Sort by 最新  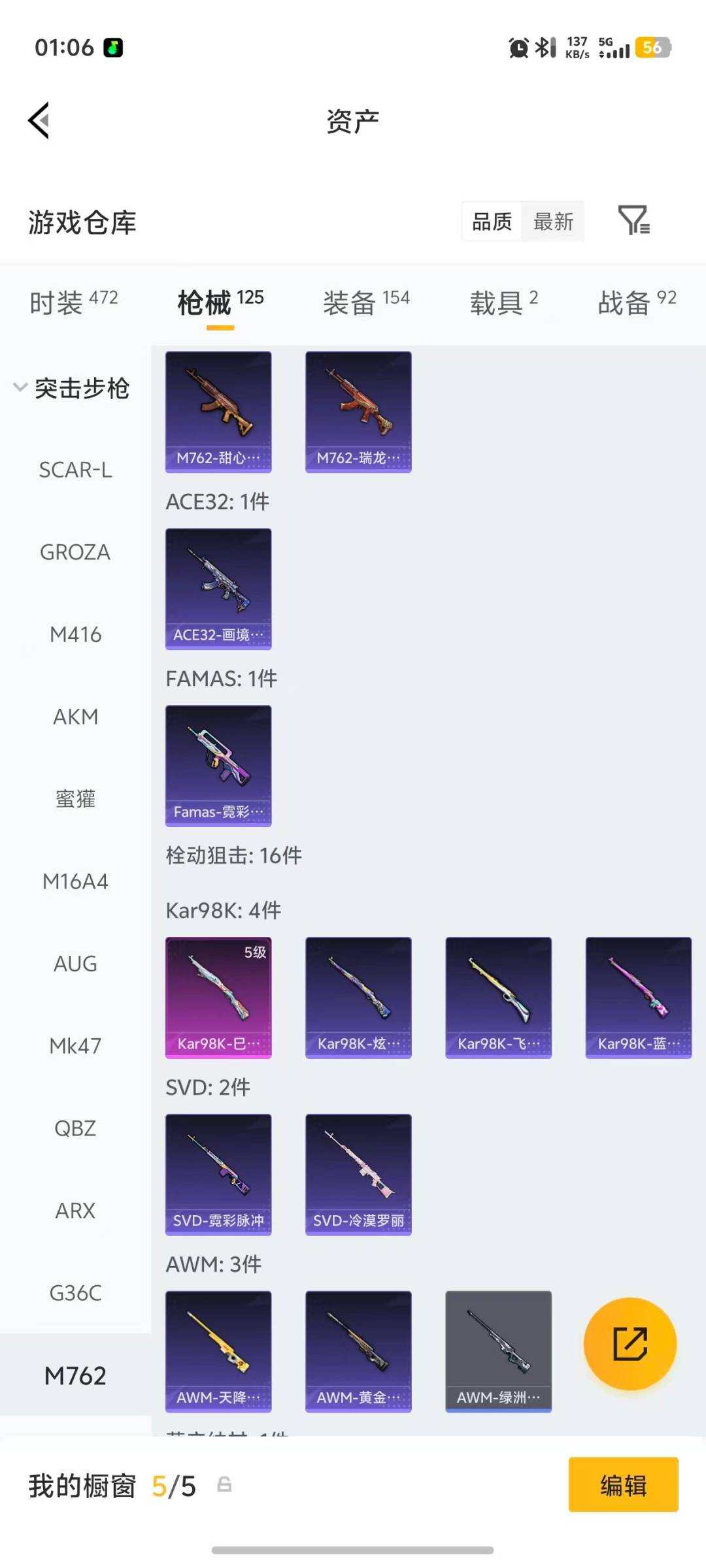tap(553, 222)
